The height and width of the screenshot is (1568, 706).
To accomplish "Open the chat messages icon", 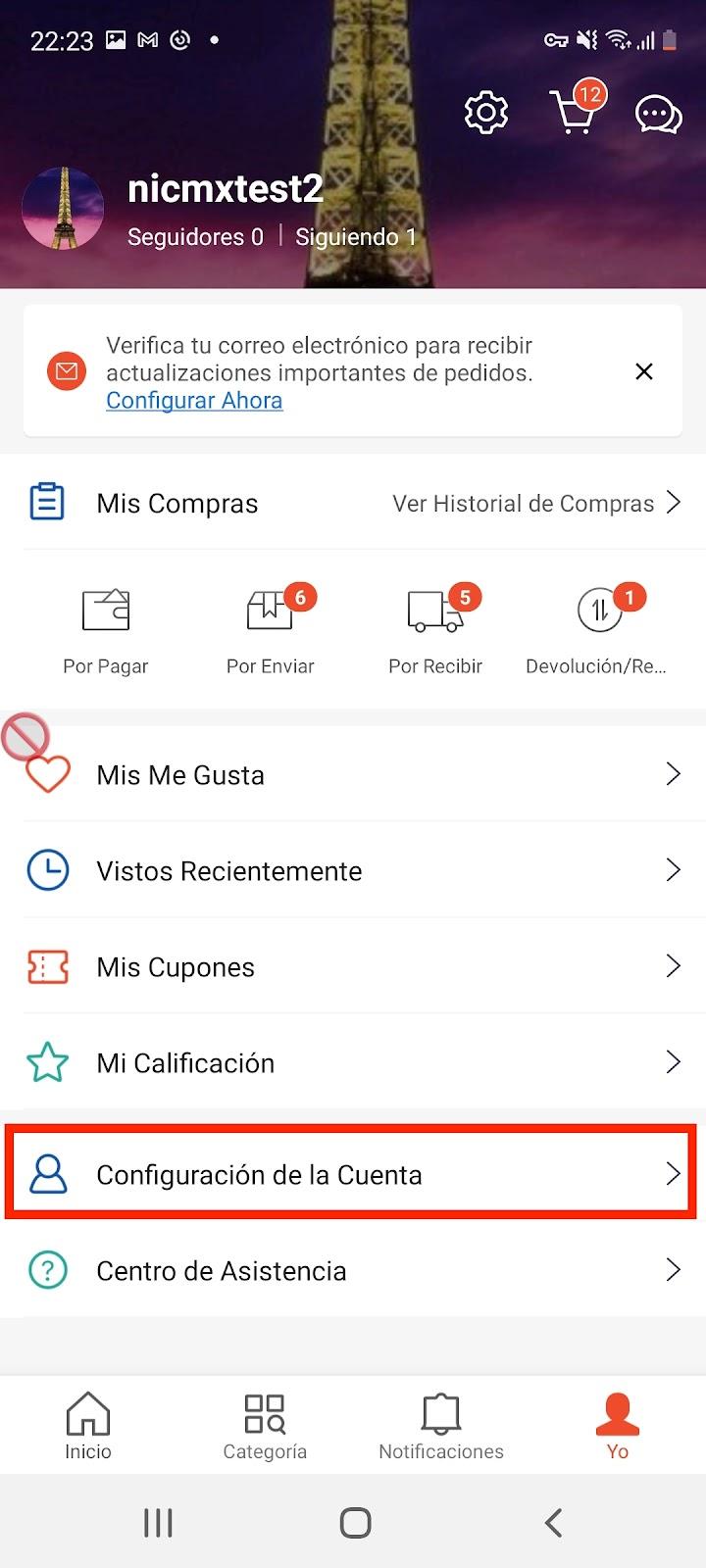I will tap(658, 115).
